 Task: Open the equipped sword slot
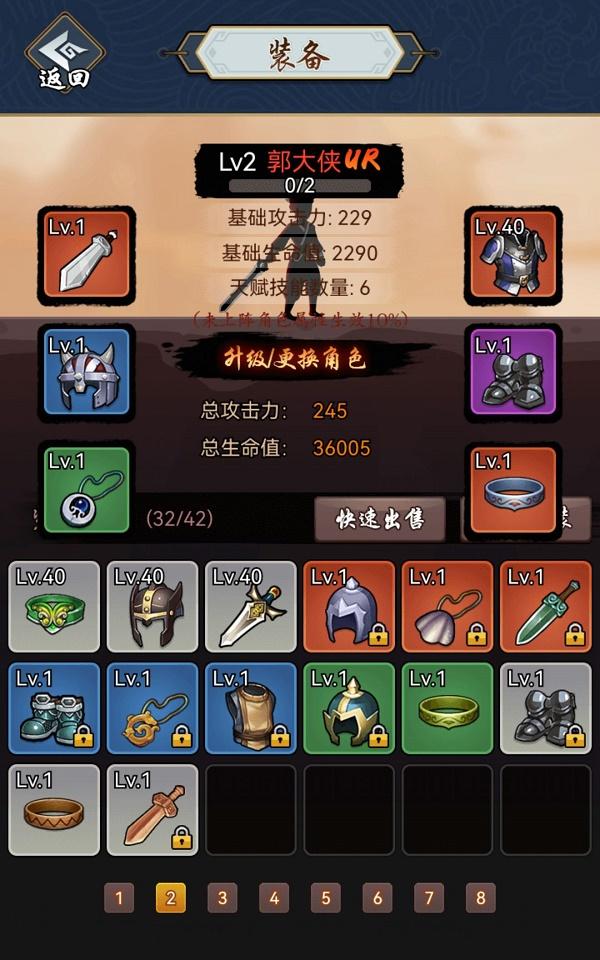coord(87,254)
